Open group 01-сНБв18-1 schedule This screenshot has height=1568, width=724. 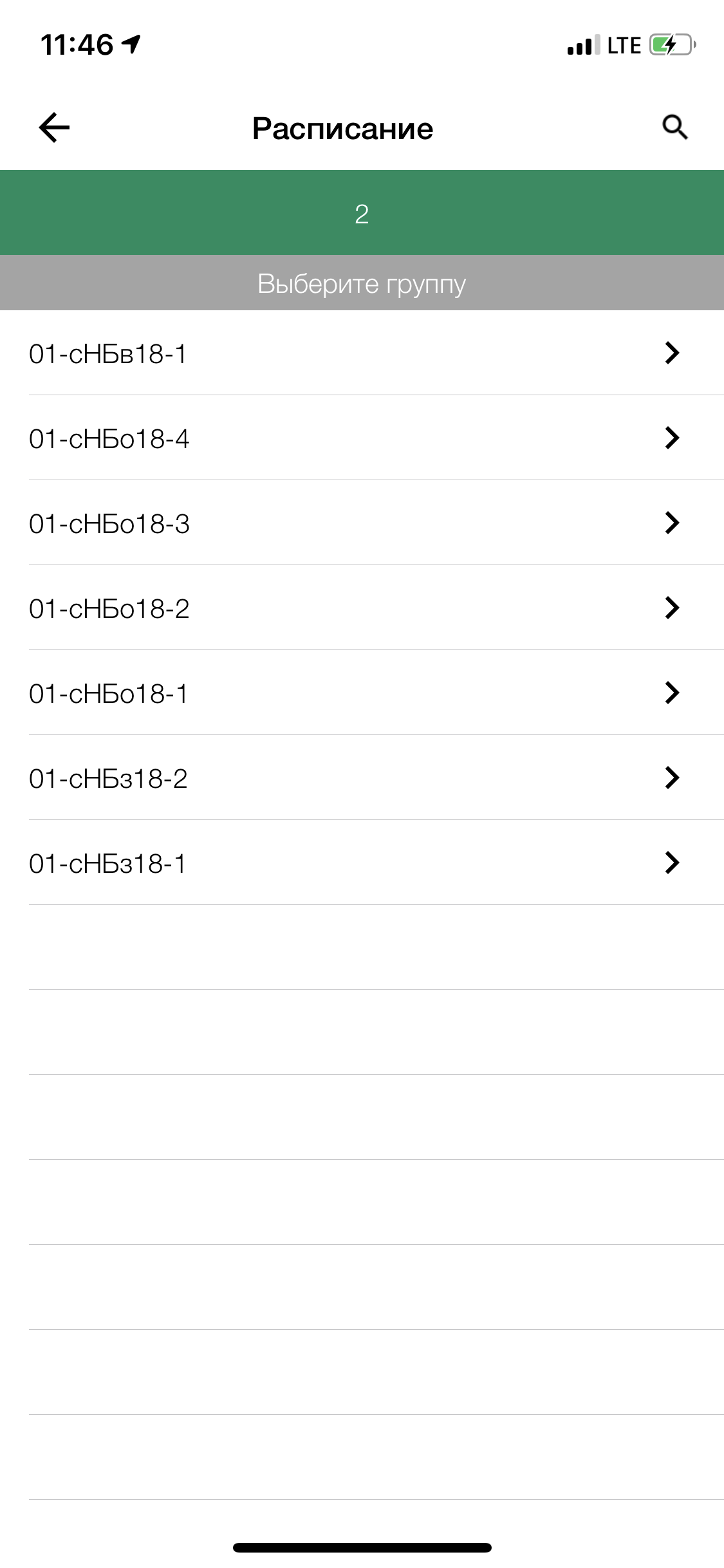click(x=362, y=353)
